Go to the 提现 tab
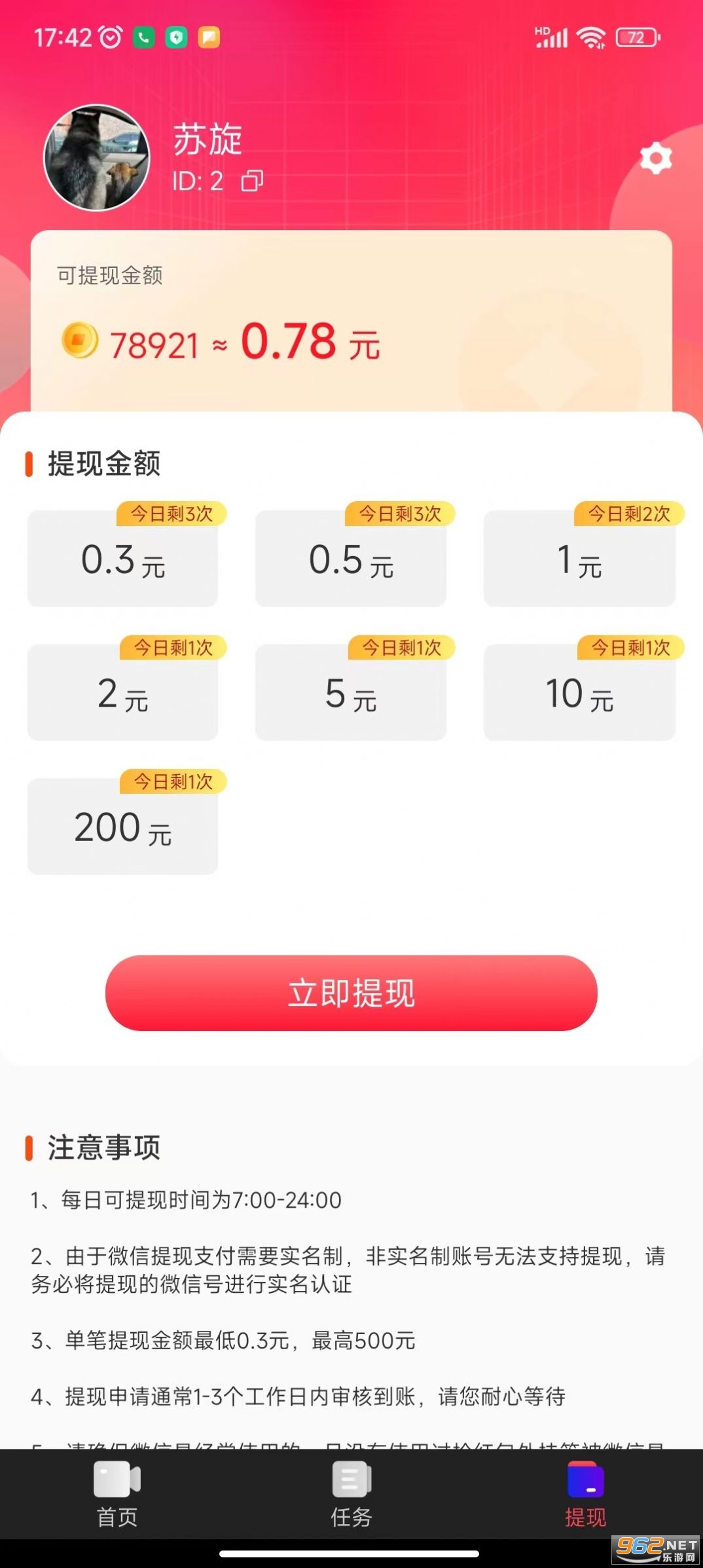Screen dimensions: 703x1568 [585, 1495]
